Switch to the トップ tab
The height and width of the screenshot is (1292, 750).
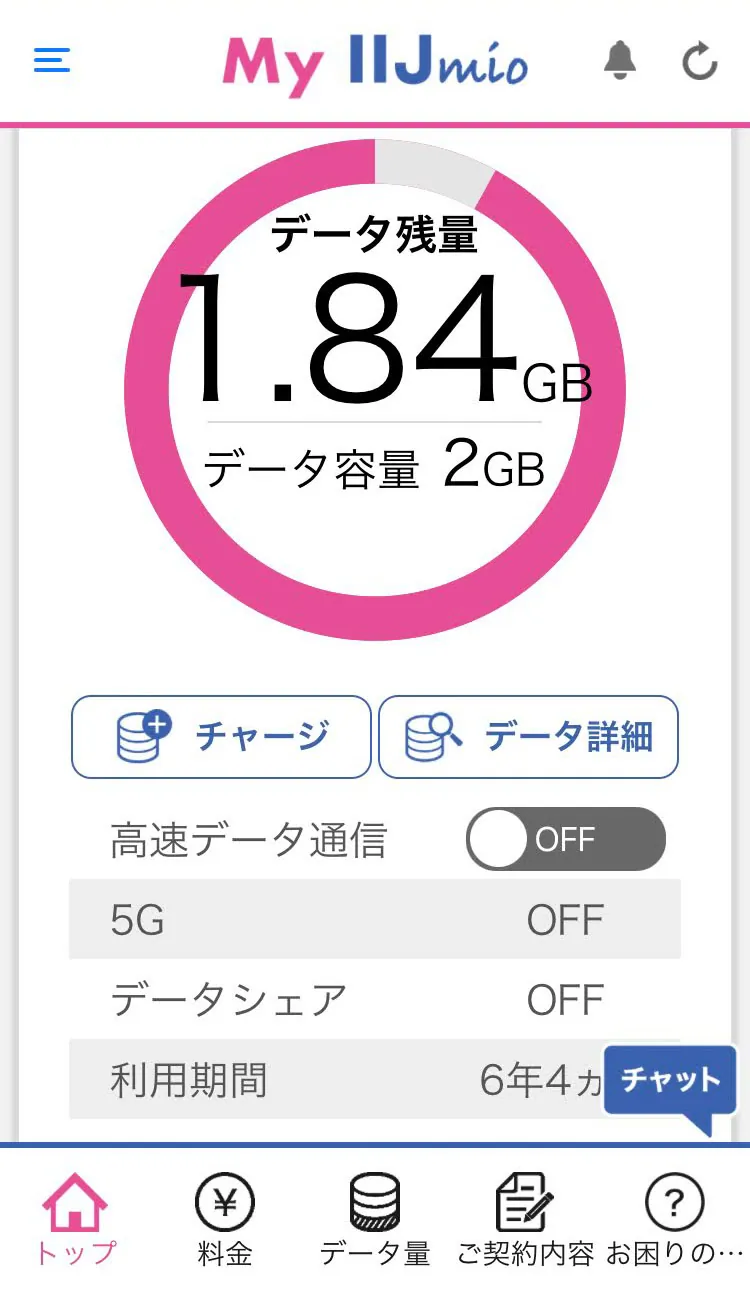(75, 1220)
